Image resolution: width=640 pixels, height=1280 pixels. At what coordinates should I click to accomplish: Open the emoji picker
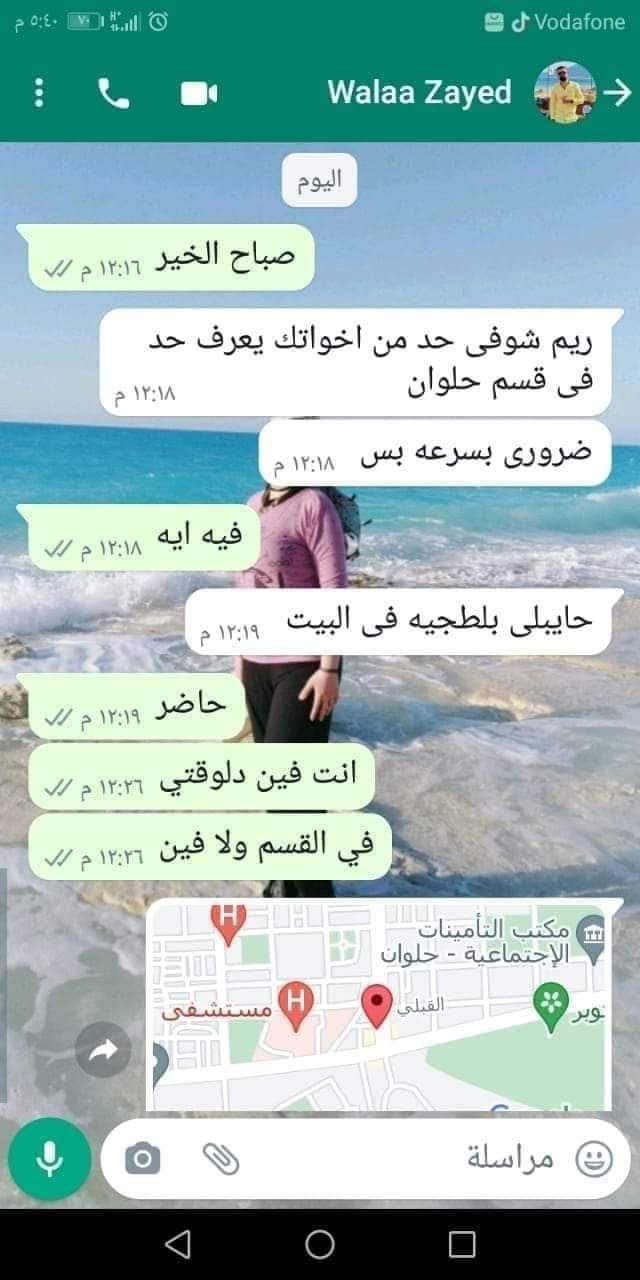coord(593,1159)
